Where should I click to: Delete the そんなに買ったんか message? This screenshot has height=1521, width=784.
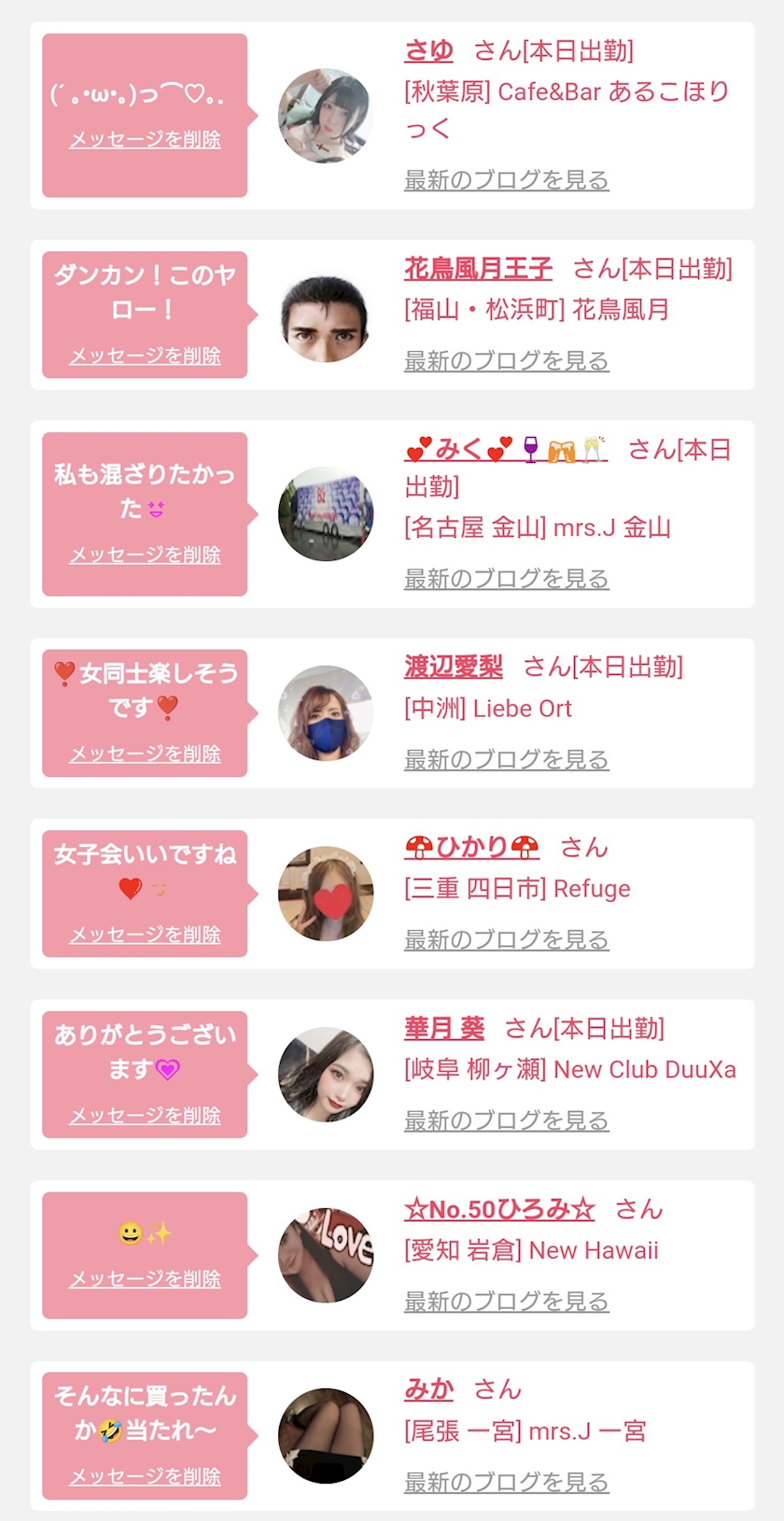coord(145,1476)
